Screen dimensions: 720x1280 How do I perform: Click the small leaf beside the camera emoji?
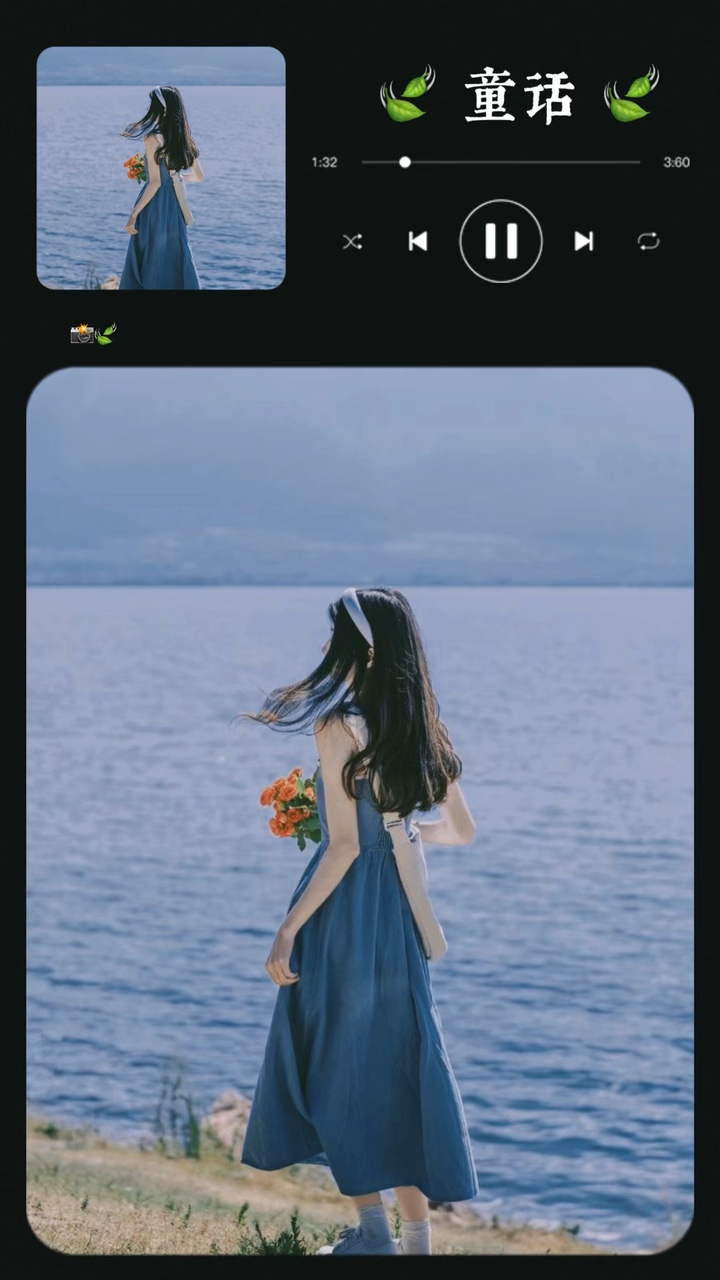click(107, 334)
